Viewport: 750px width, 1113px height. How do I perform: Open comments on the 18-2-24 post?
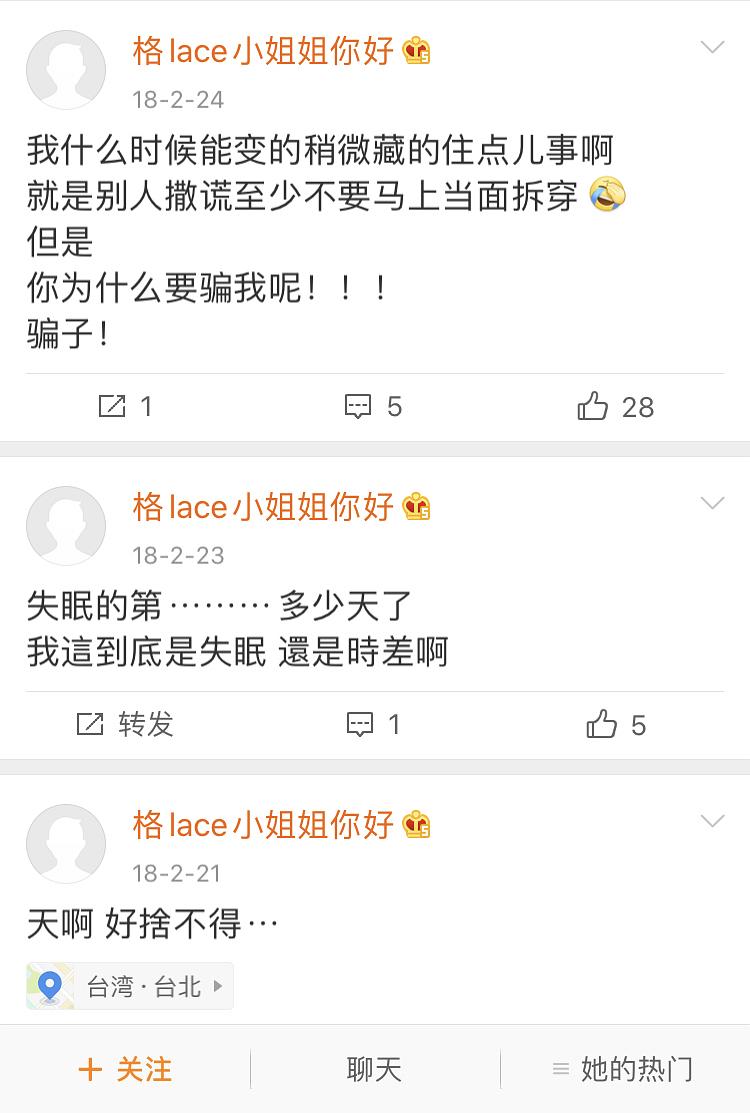click(x=373, y=406)
